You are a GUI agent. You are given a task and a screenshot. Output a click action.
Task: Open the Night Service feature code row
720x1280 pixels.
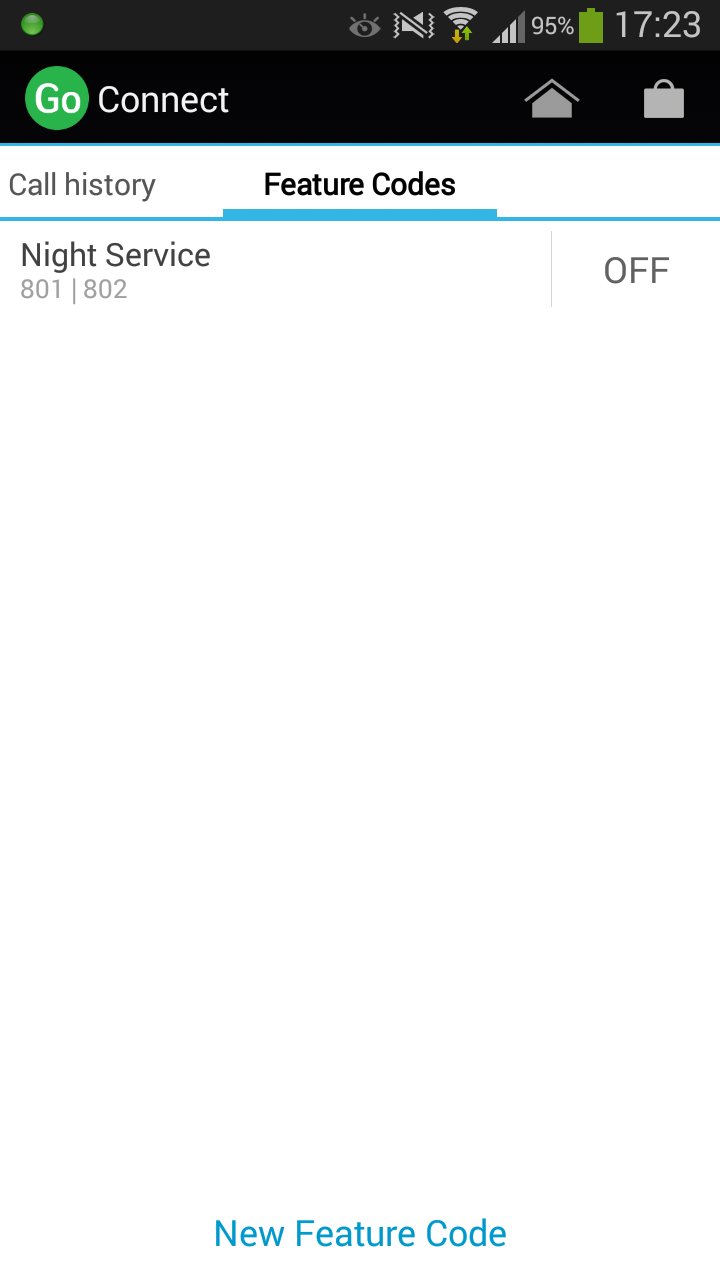270,270
